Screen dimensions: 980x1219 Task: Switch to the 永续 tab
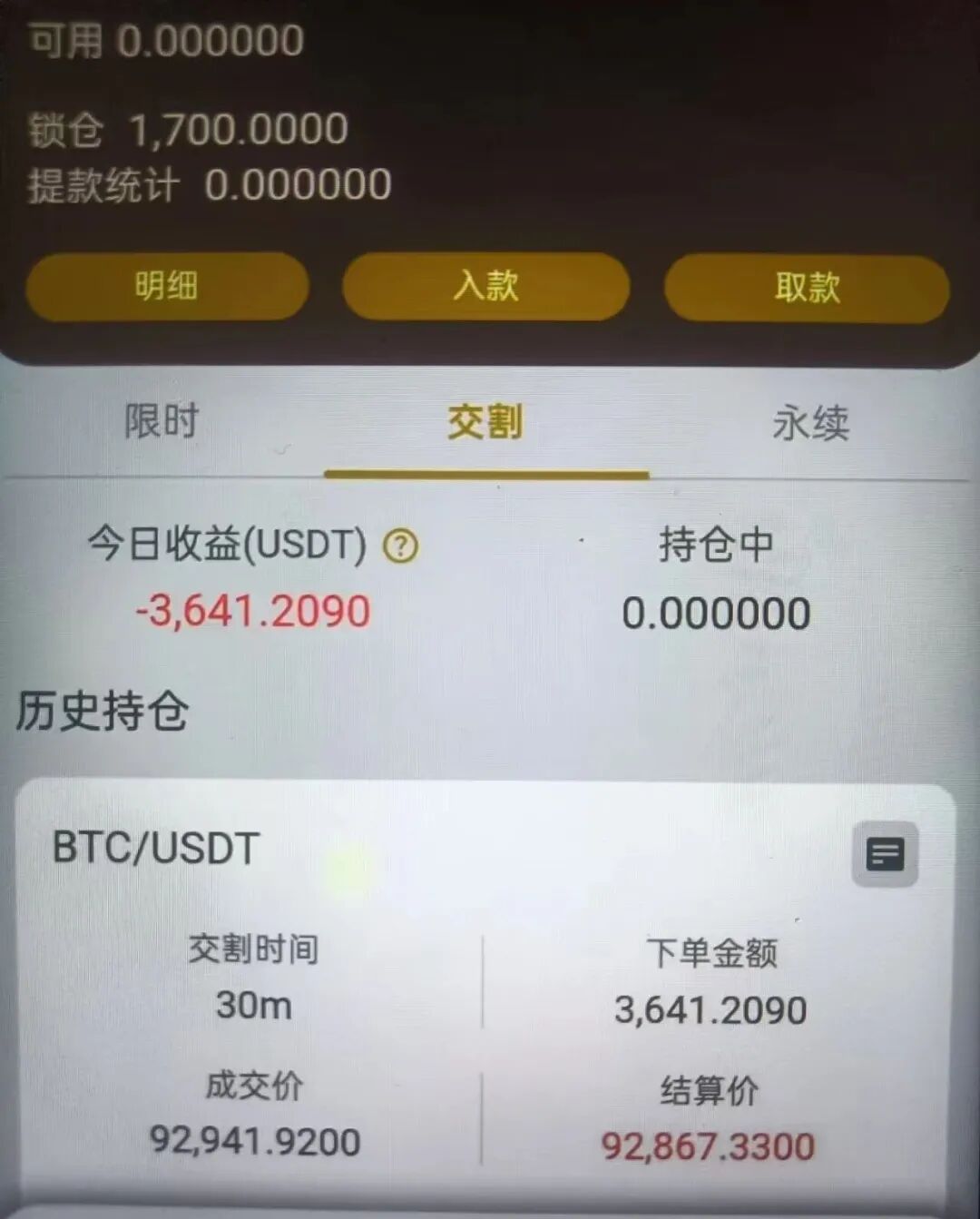point(810,424)
